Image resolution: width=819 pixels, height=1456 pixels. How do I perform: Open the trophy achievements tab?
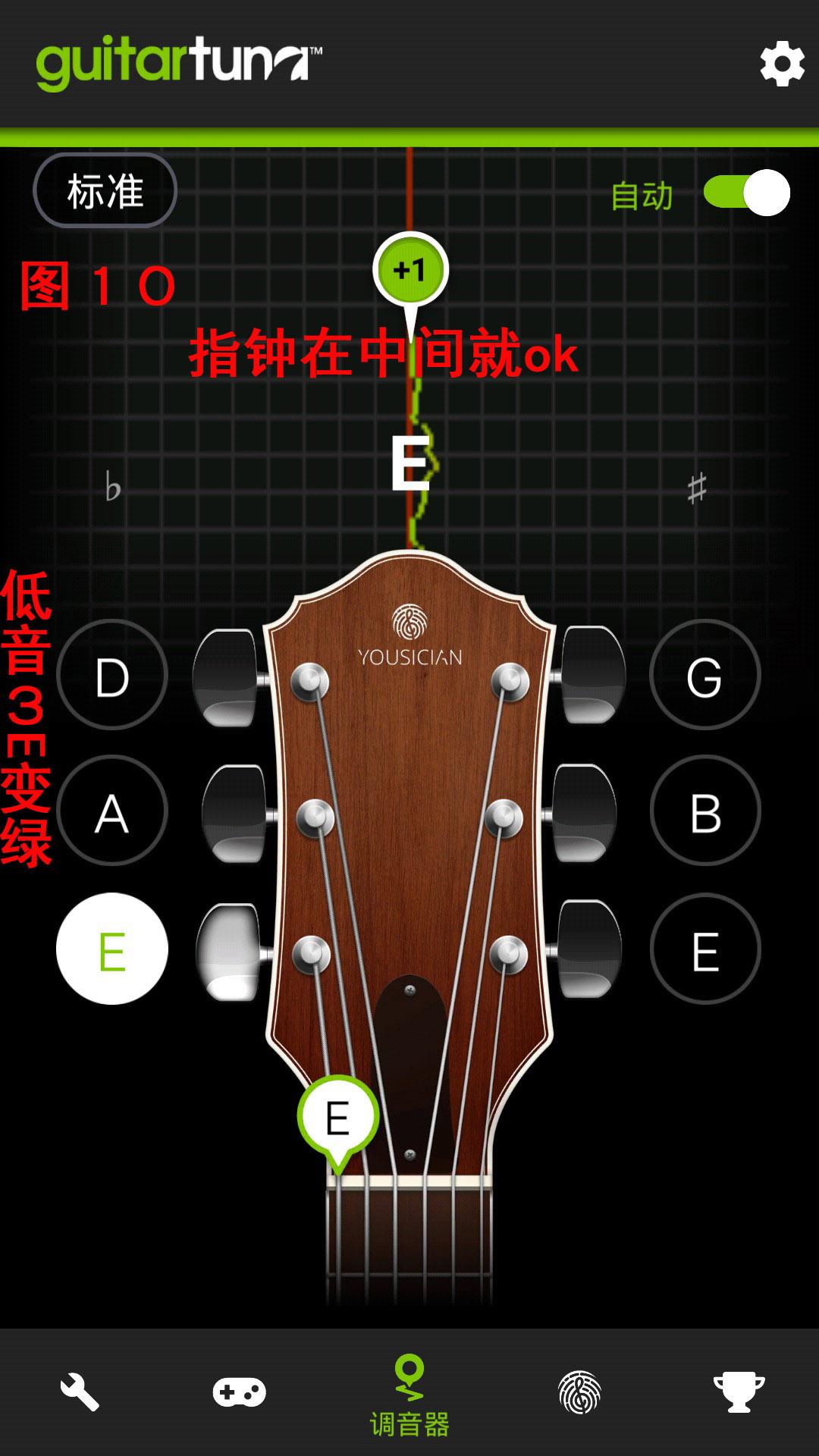click(x=739, y=1392)
